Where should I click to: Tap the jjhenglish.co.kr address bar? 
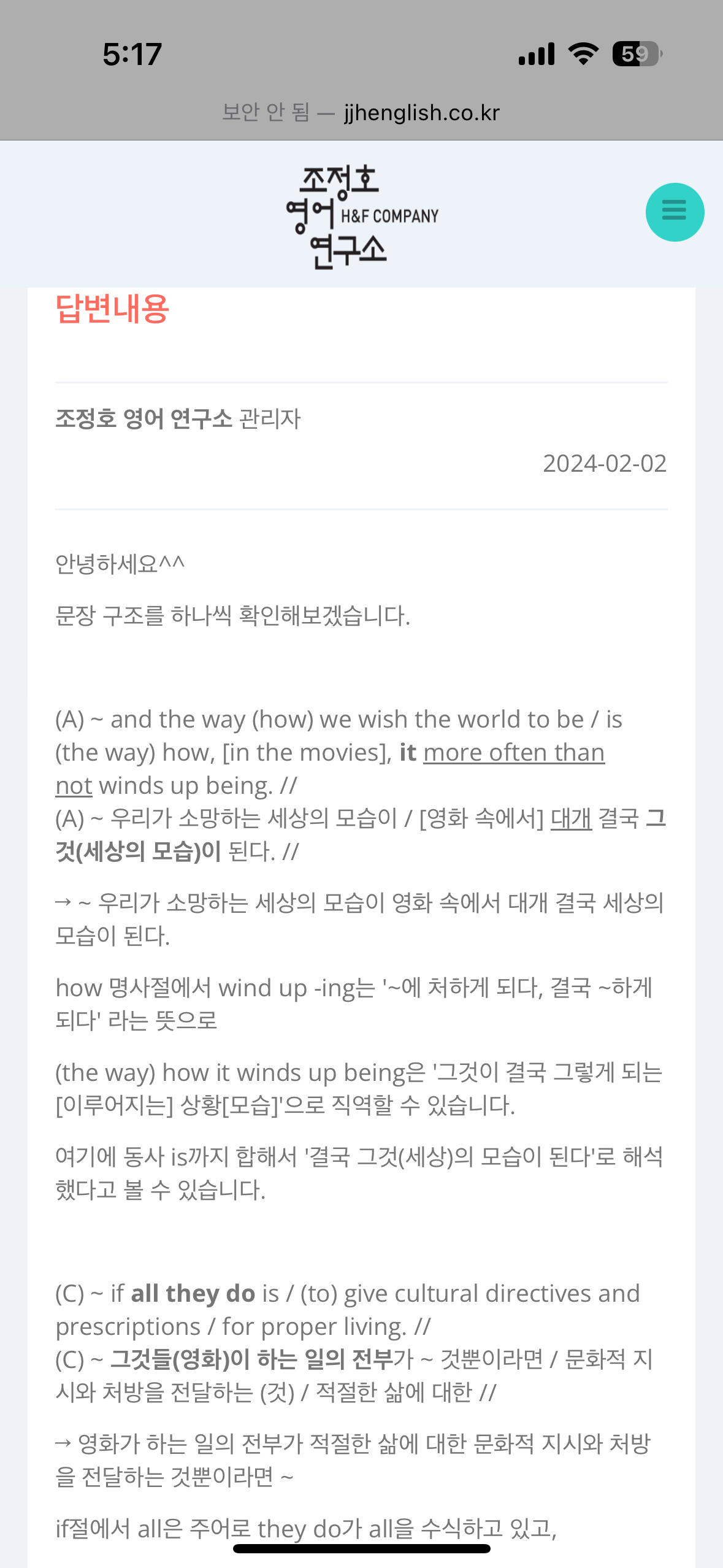coord(361,112)
